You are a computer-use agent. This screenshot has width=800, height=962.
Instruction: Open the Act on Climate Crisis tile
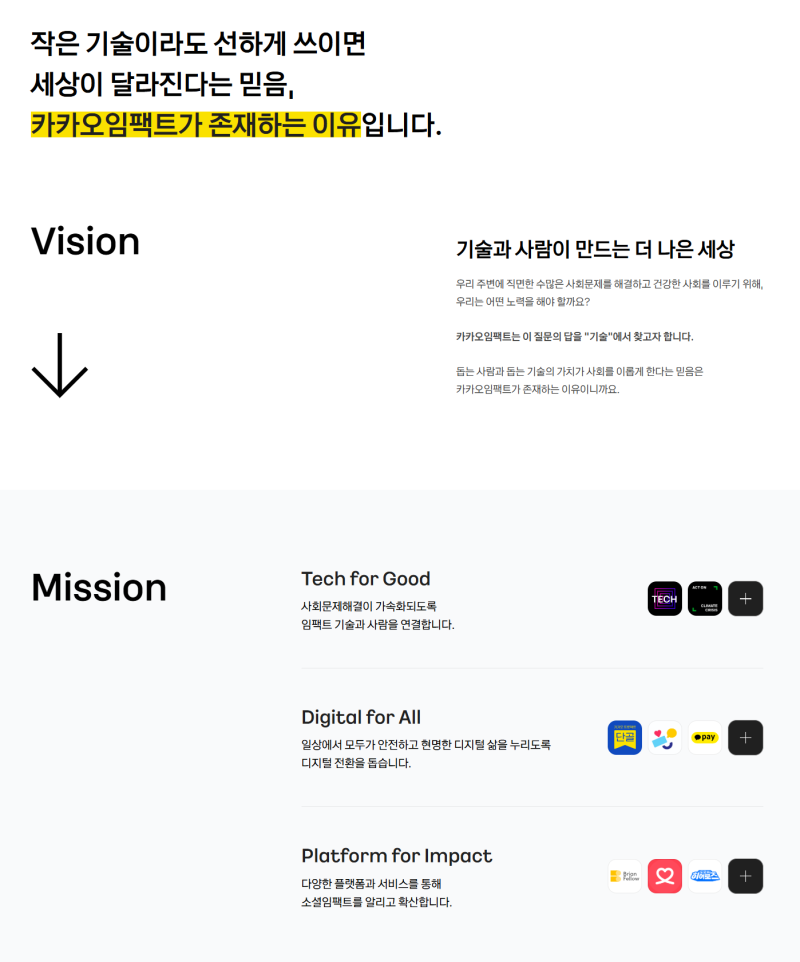coord(705,599)
